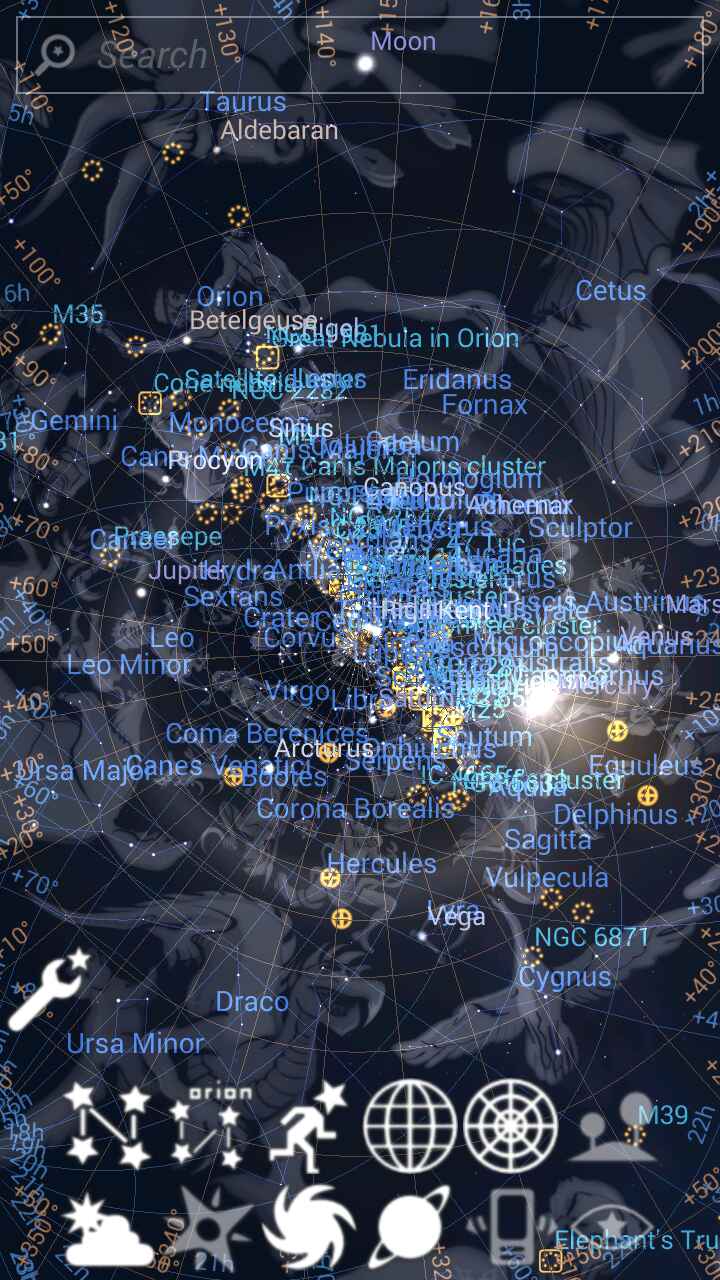Toggle constellation labels (orion icon)

[211, 1126]
